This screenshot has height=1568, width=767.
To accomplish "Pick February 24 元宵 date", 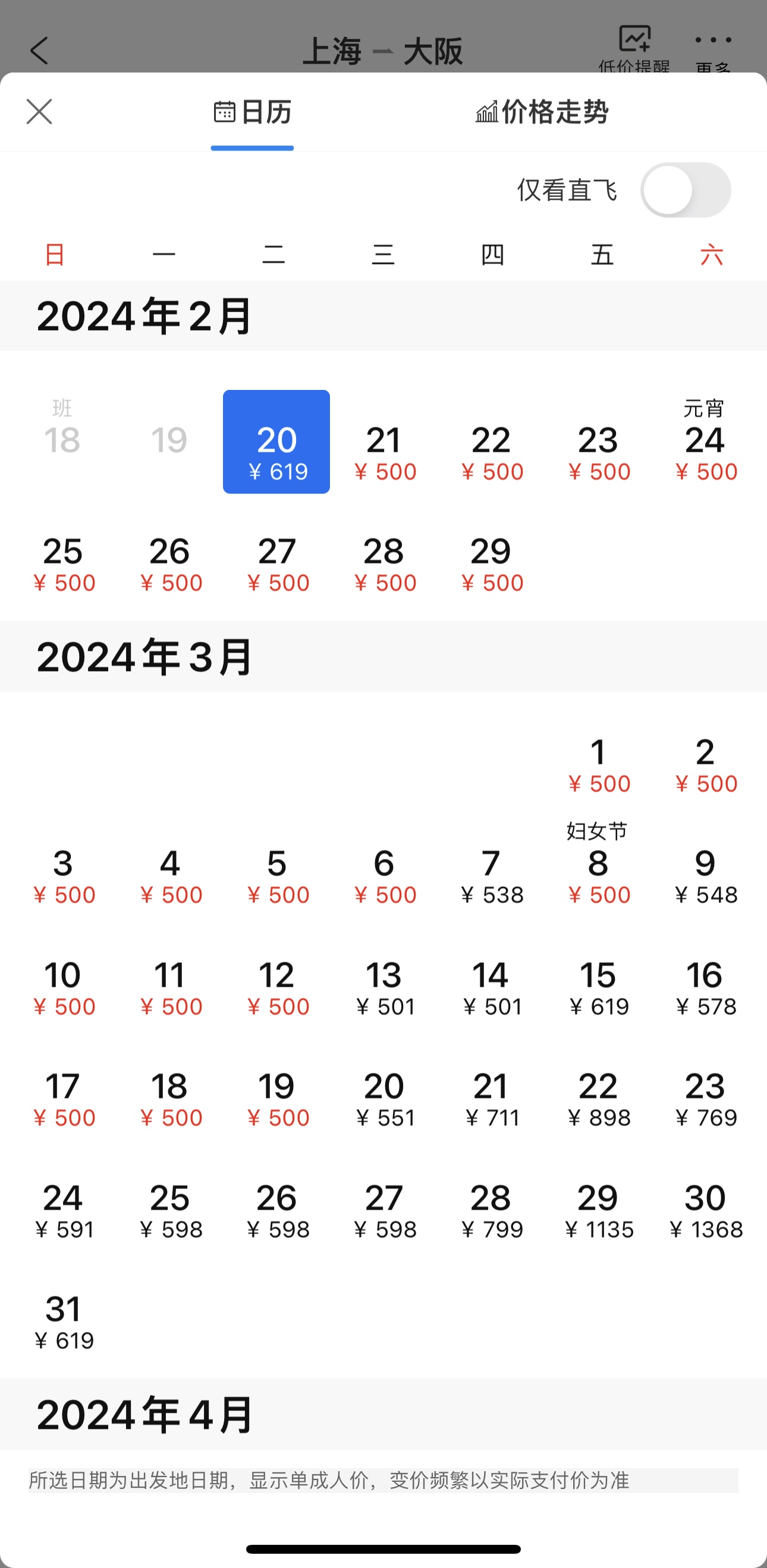I will pyautogui.click(x=705, y=445).
